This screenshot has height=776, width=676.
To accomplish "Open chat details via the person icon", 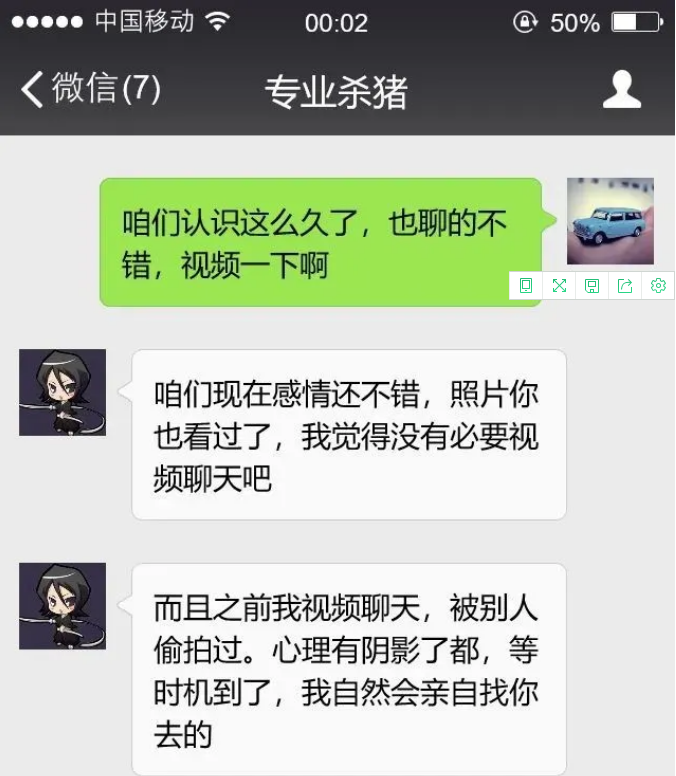I will click(x=621, y=90).
